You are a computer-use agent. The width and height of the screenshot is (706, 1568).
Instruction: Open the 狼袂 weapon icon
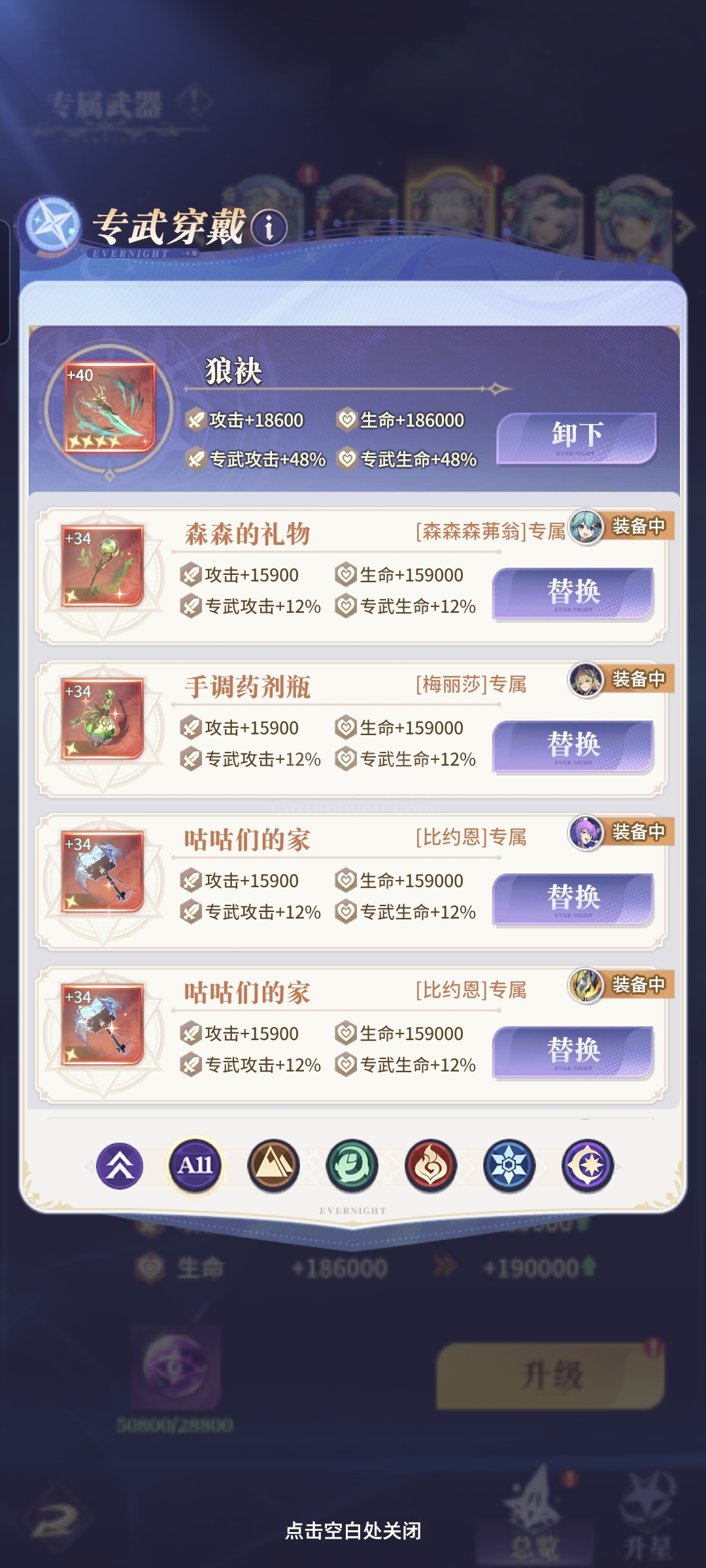tap(109, 408)
